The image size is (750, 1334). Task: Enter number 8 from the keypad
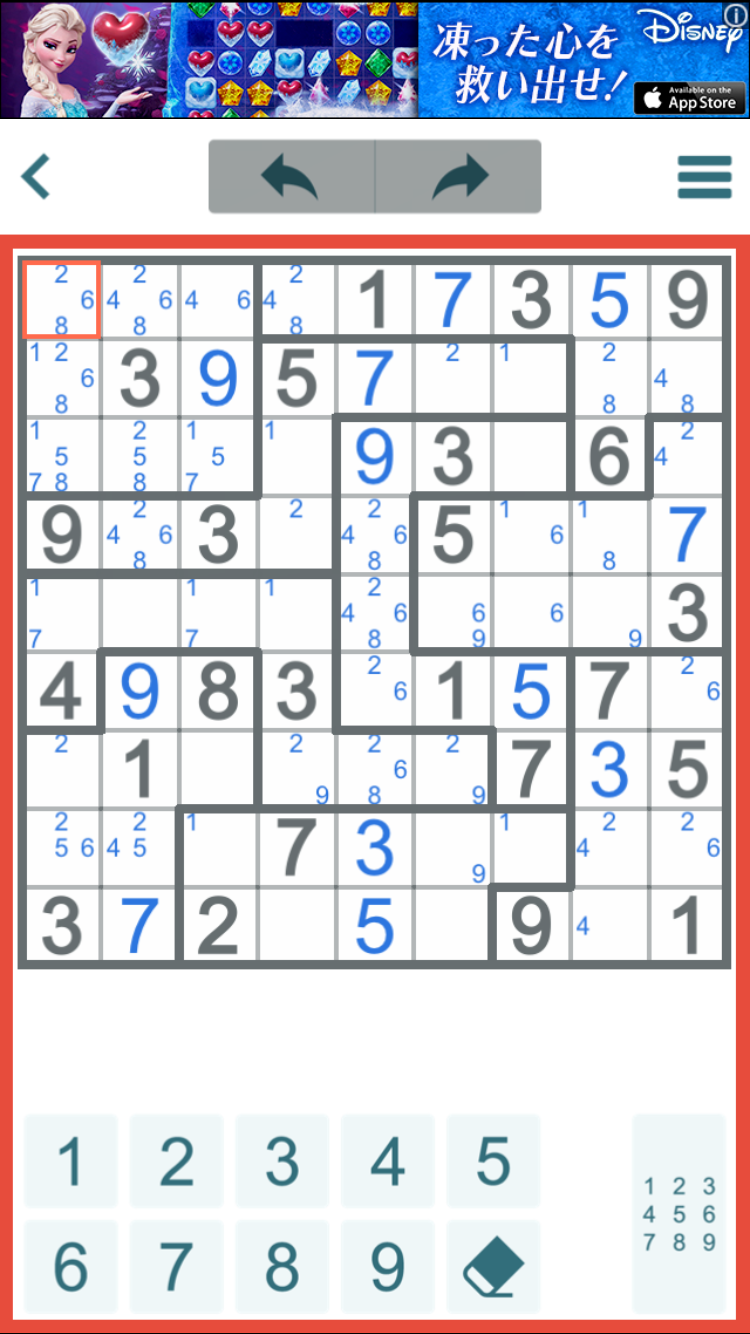click(x=282, y=1267)
